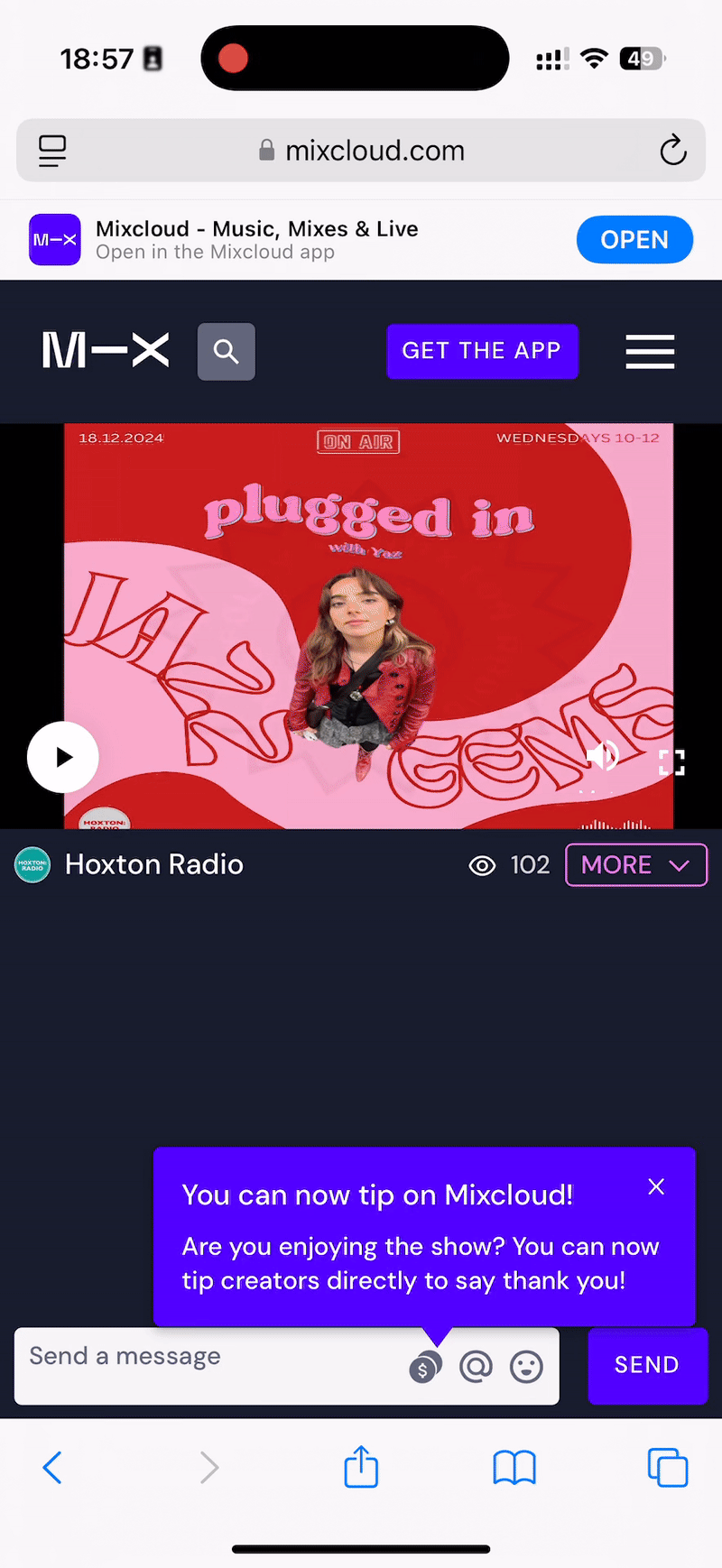The height and width of the screenshot is (1568, 722).
Task: Expand the MORE dropdown
Action: click(x=635, y=865)
